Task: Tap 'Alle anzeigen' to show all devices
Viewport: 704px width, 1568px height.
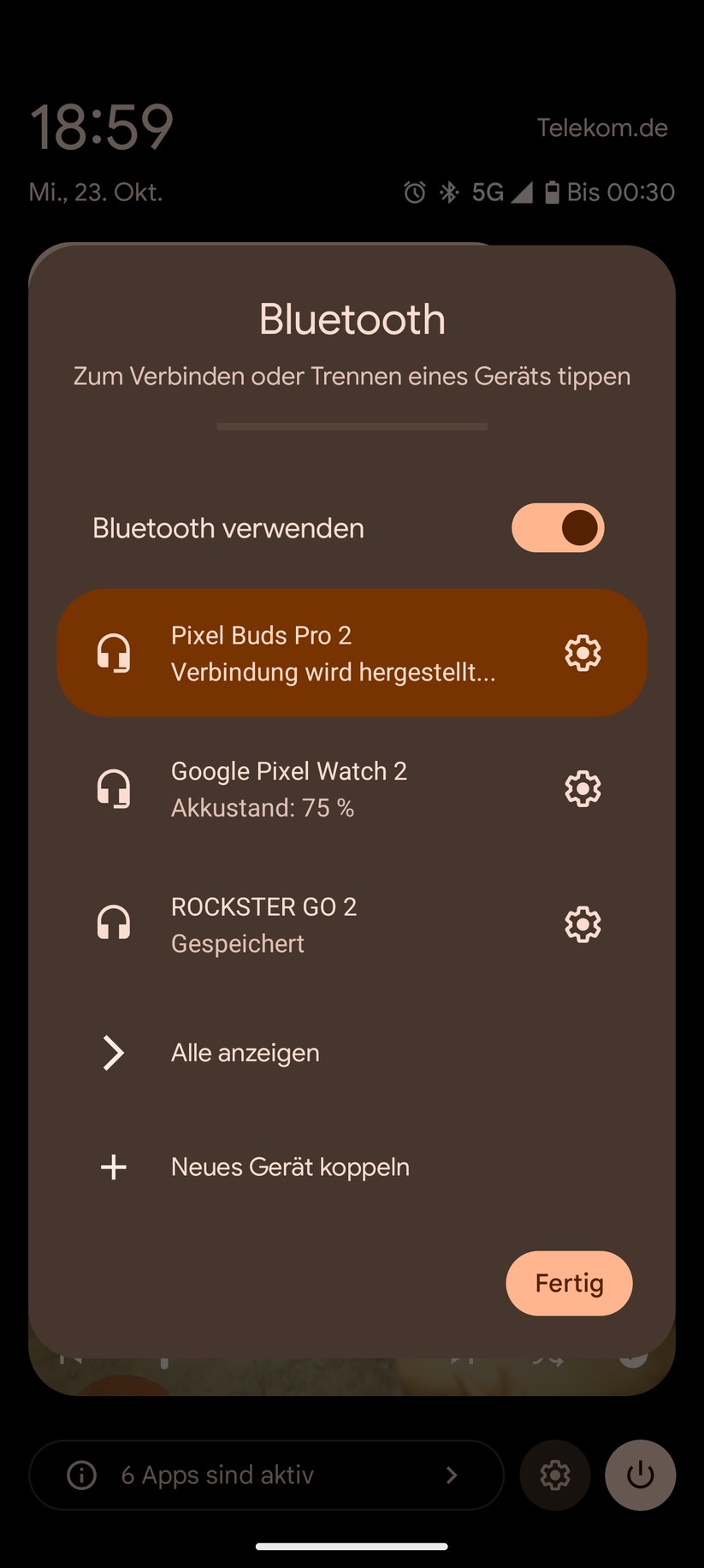Action: click(245, 1053)
